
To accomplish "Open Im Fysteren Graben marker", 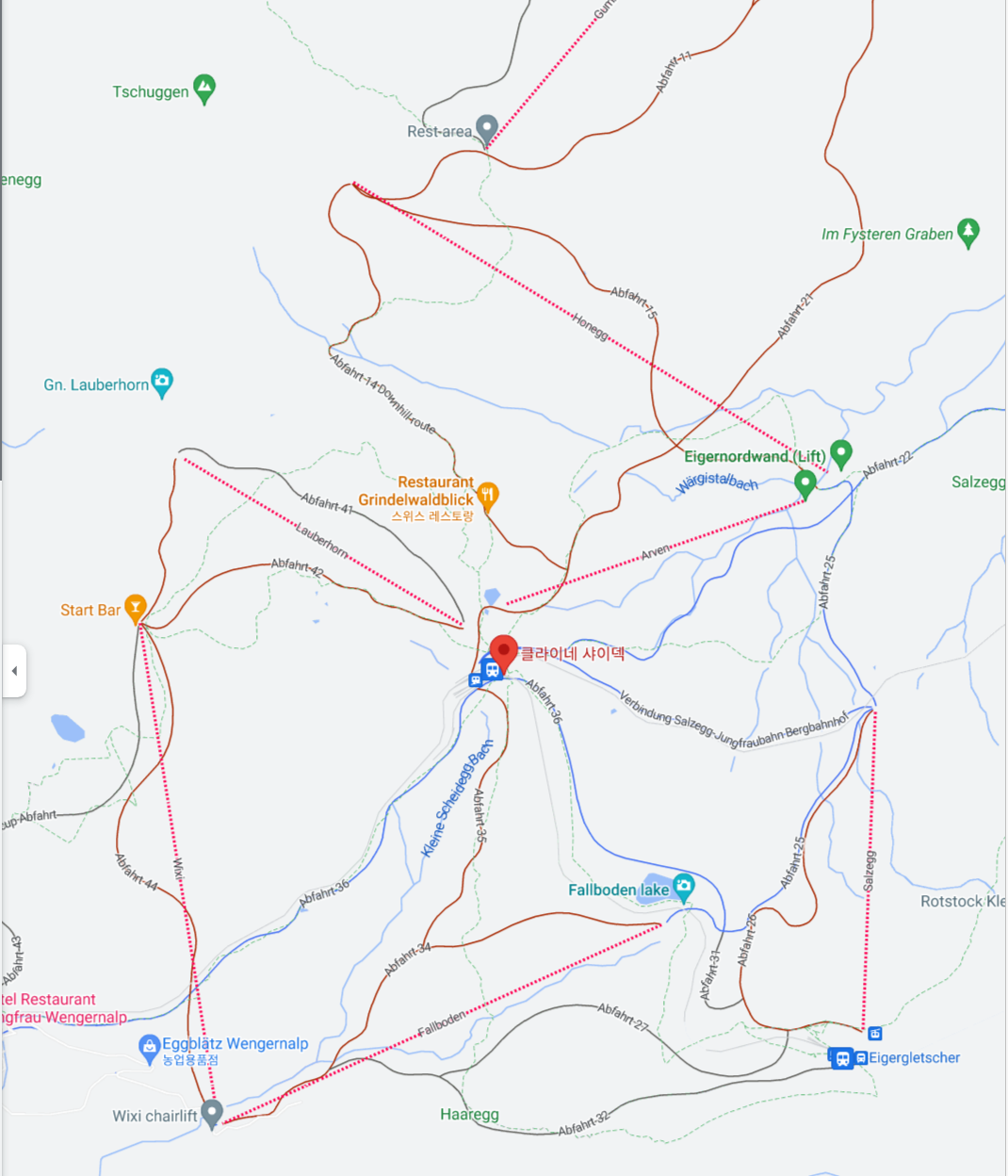I will tap(967, 231).
